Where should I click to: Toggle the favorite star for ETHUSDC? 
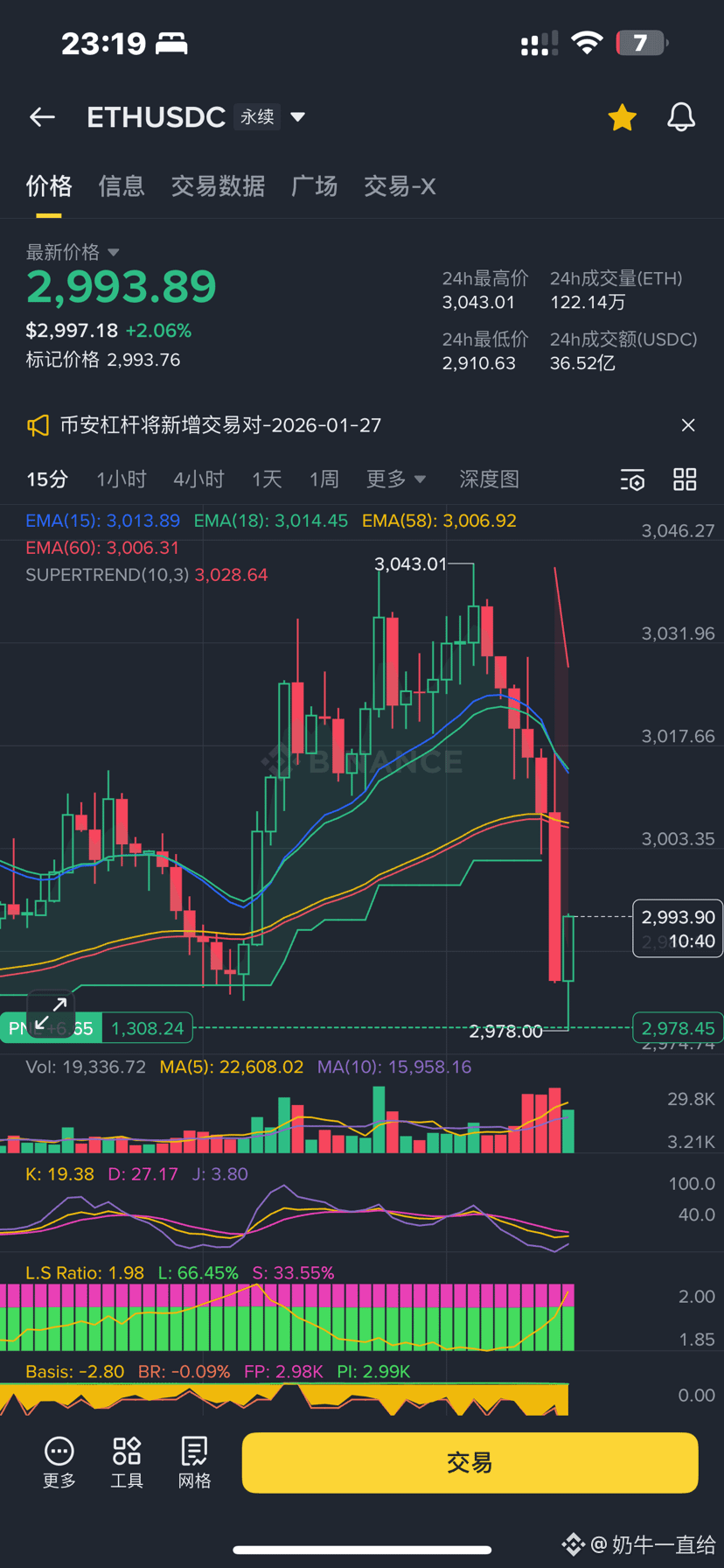coord(622,117)
